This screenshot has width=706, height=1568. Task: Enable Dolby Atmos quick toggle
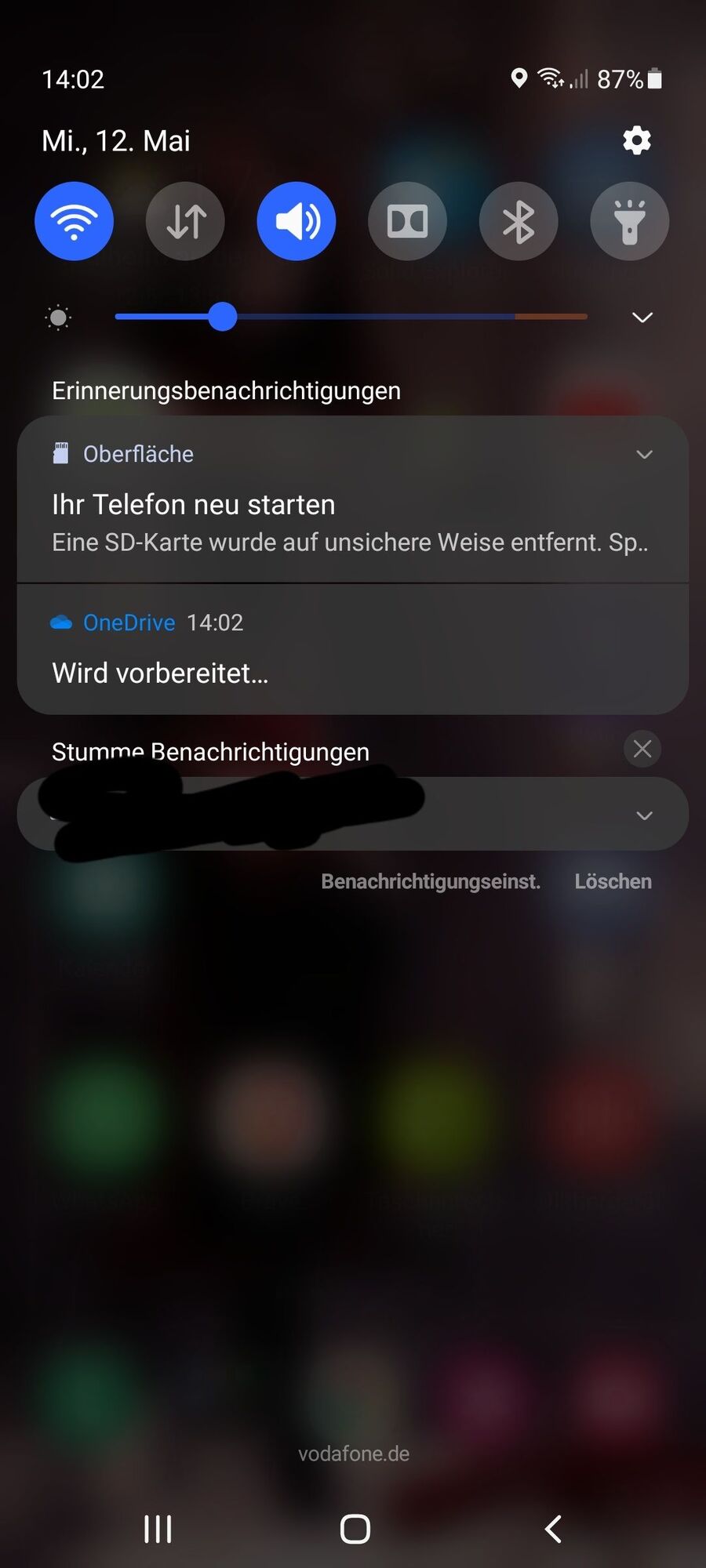408,221
